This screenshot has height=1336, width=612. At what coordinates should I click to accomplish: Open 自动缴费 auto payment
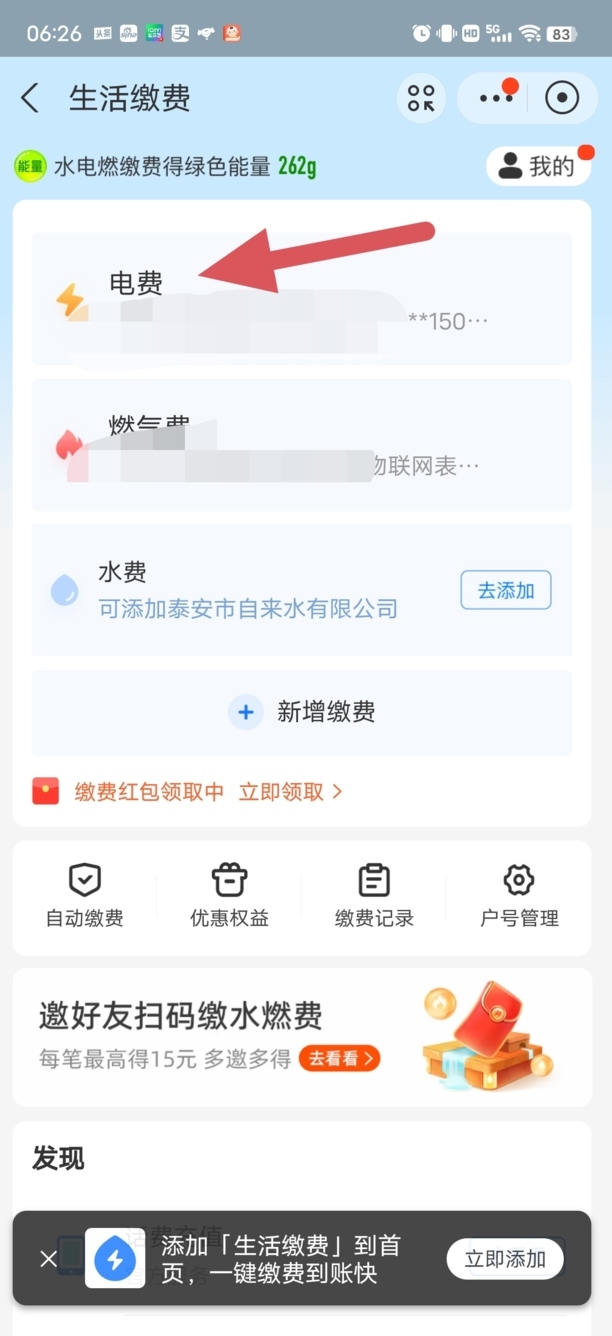[x=85, y=895]
